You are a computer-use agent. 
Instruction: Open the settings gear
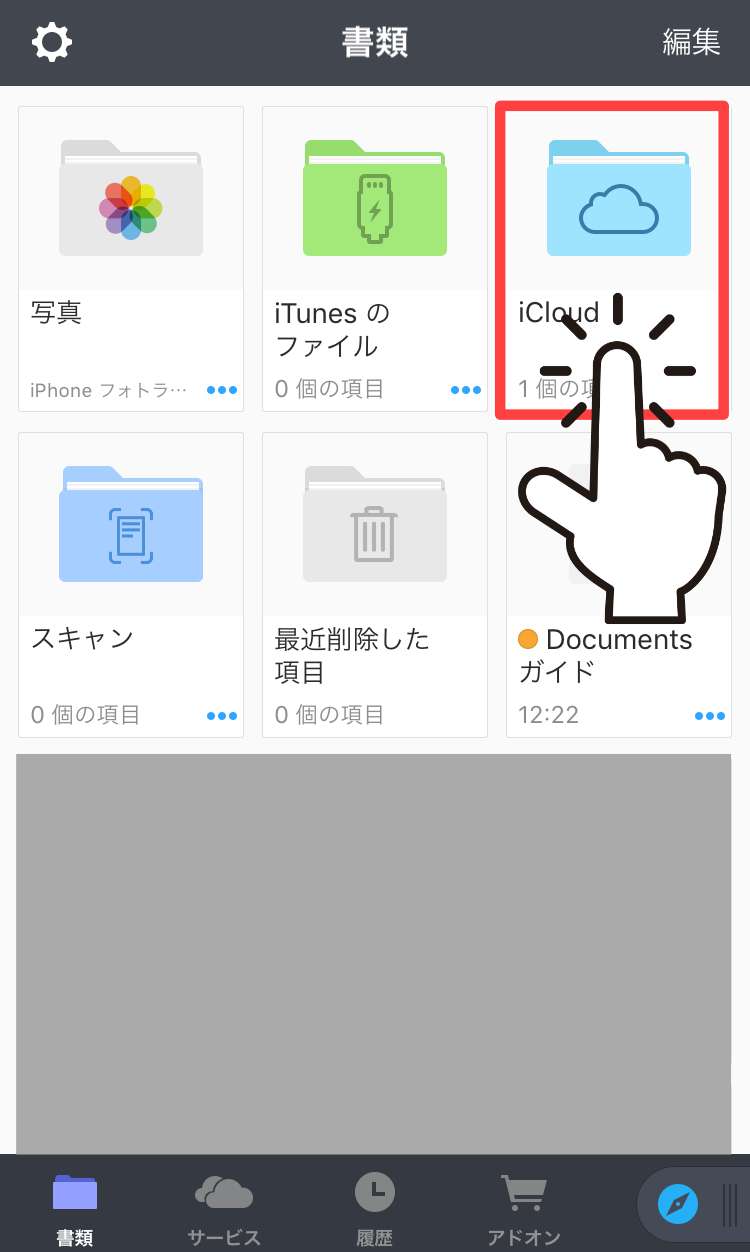click(x=52, y=43)
